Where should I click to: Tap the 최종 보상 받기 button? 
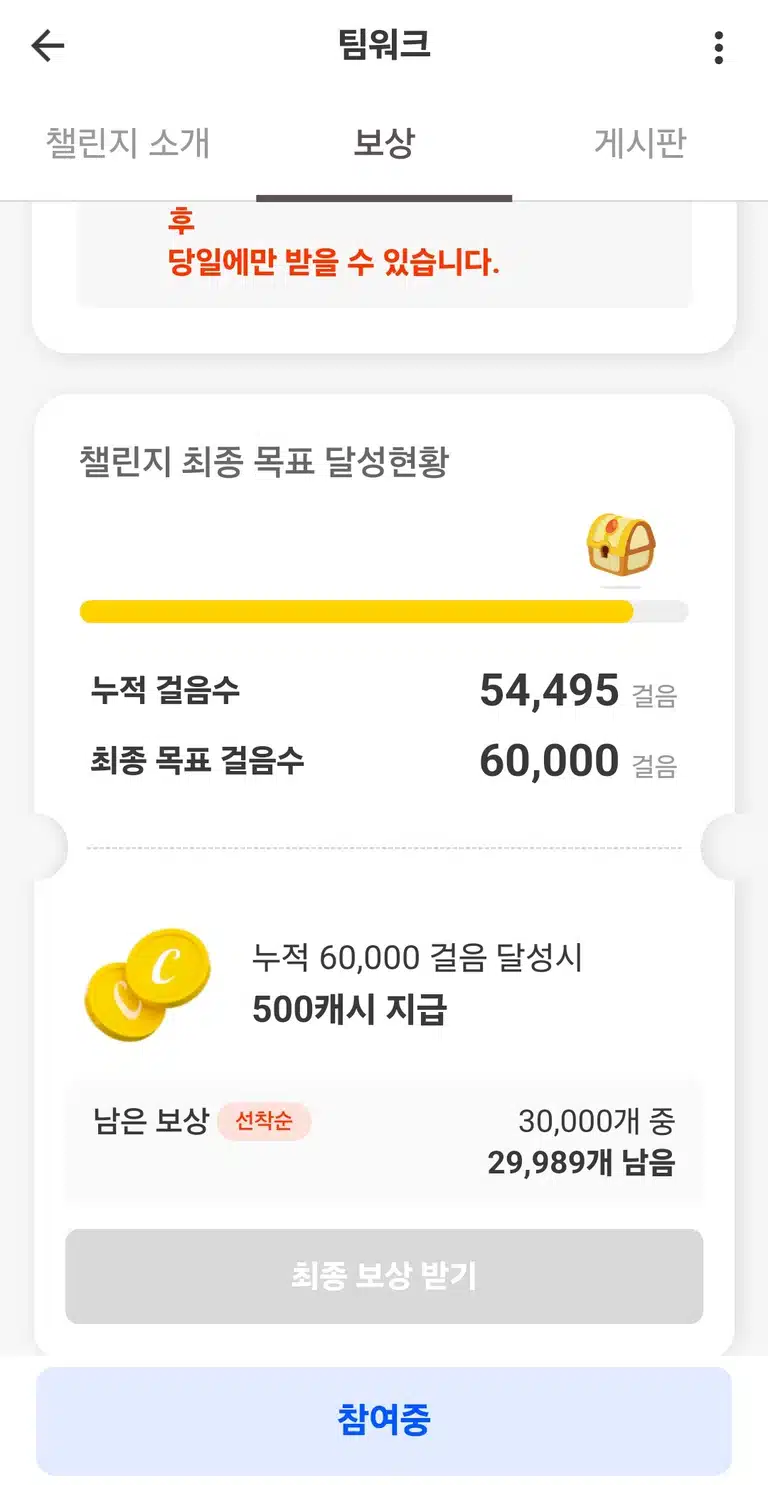pyautogui.click(x=384, y=1276)
